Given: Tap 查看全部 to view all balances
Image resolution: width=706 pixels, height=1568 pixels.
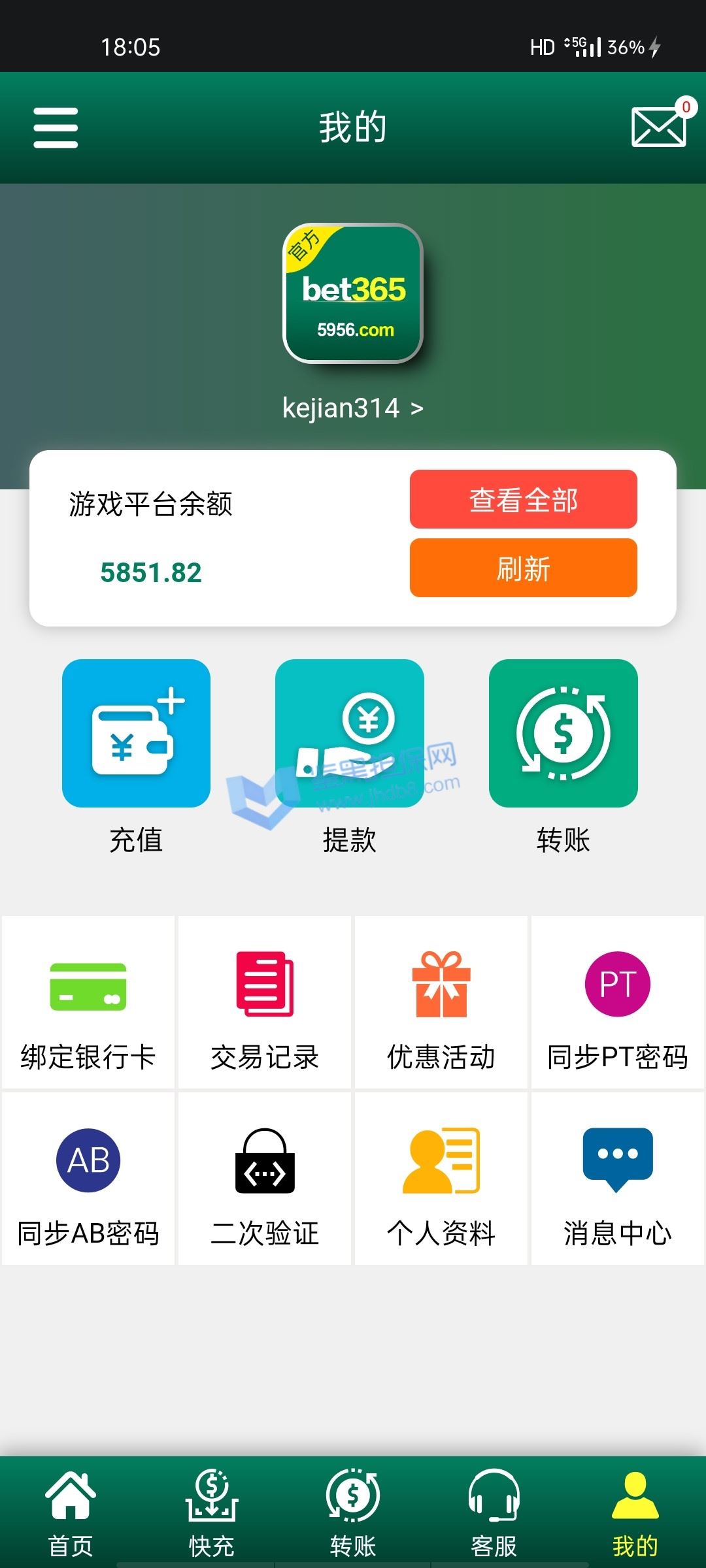Looking at the screenshot, I should (523, 499).
